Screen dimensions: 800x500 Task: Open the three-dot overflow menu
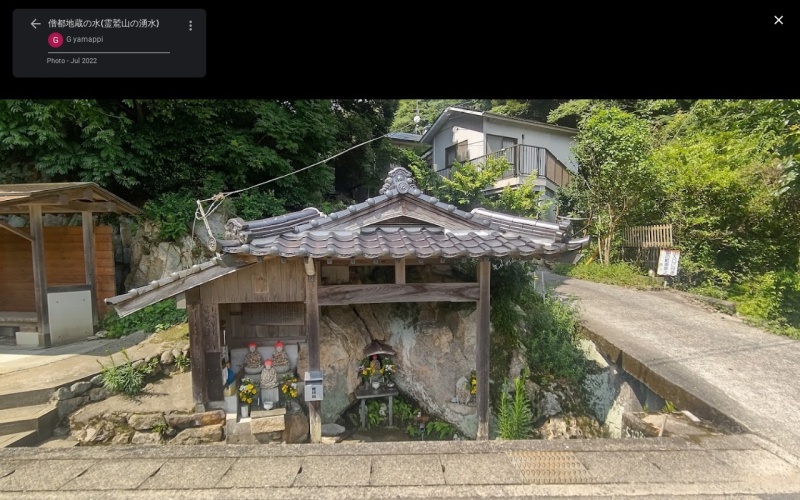pos(190,25)
